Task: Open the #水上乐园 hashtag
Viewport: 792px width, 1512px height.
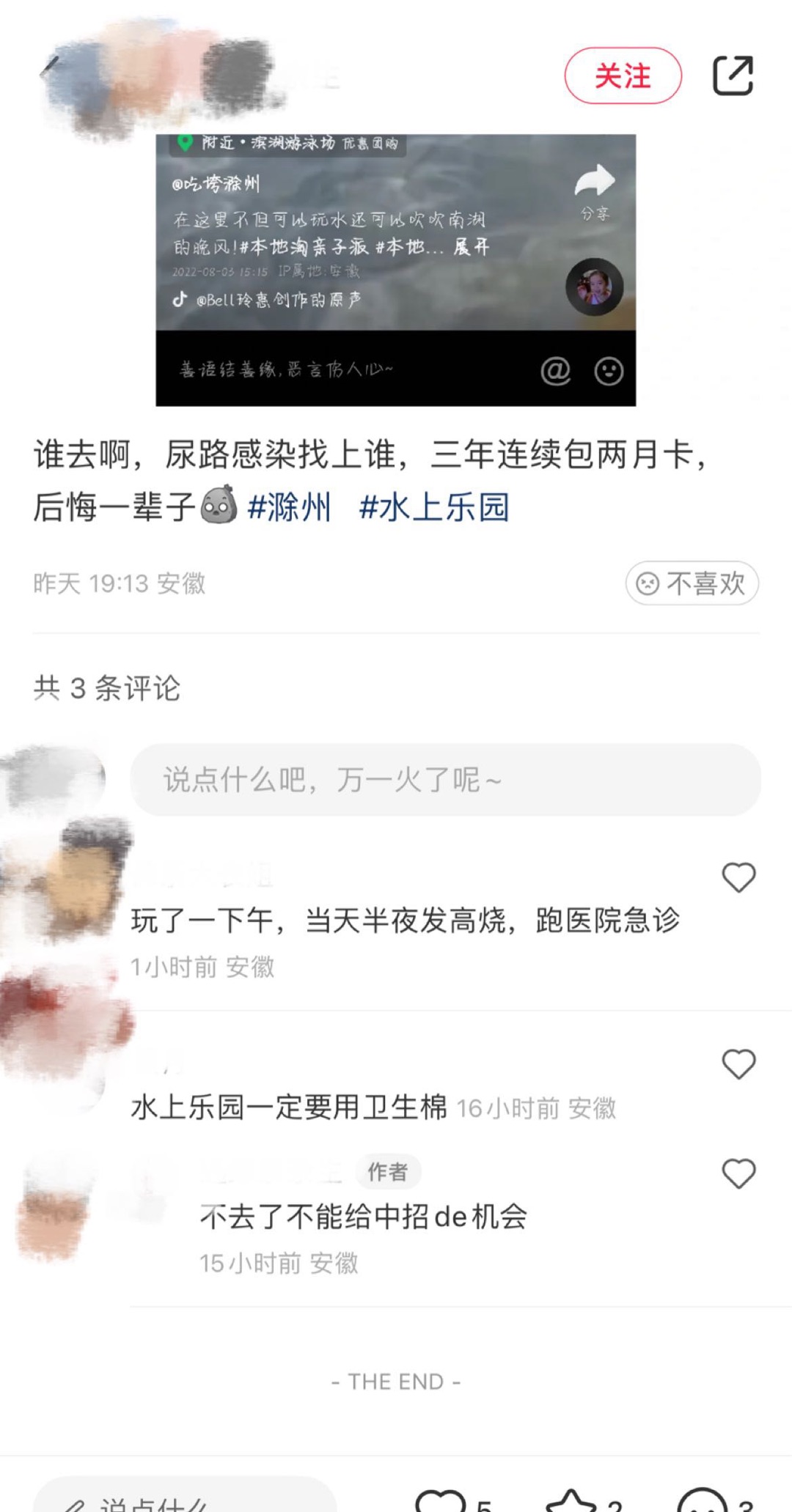Action: pyautogui.click(x=434, y=507)
